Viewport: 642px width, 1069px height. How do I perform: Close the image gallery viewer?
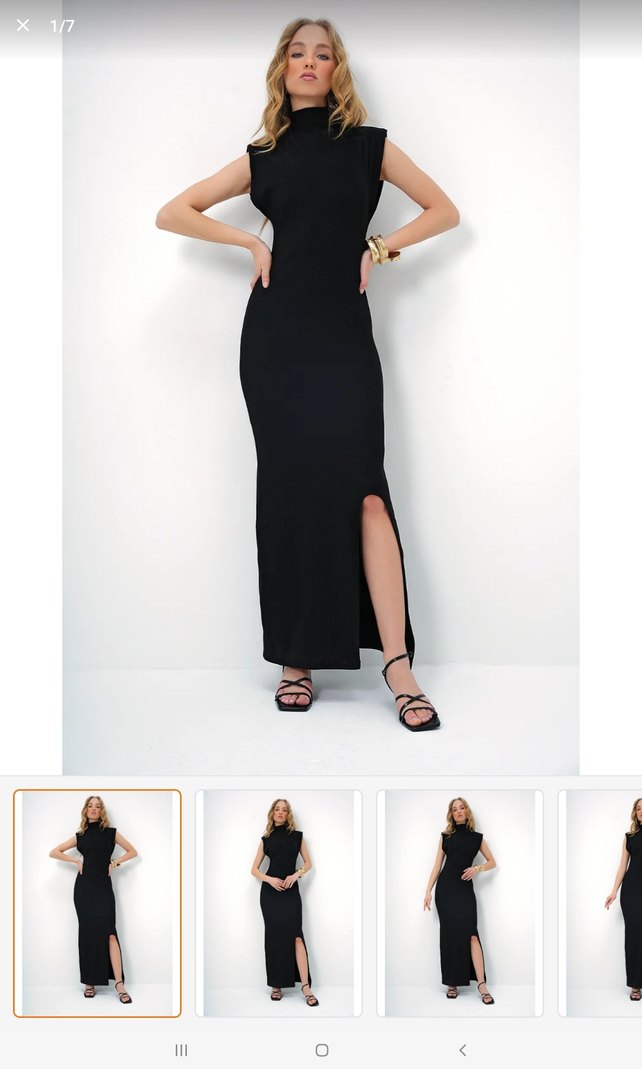[23, 25]
